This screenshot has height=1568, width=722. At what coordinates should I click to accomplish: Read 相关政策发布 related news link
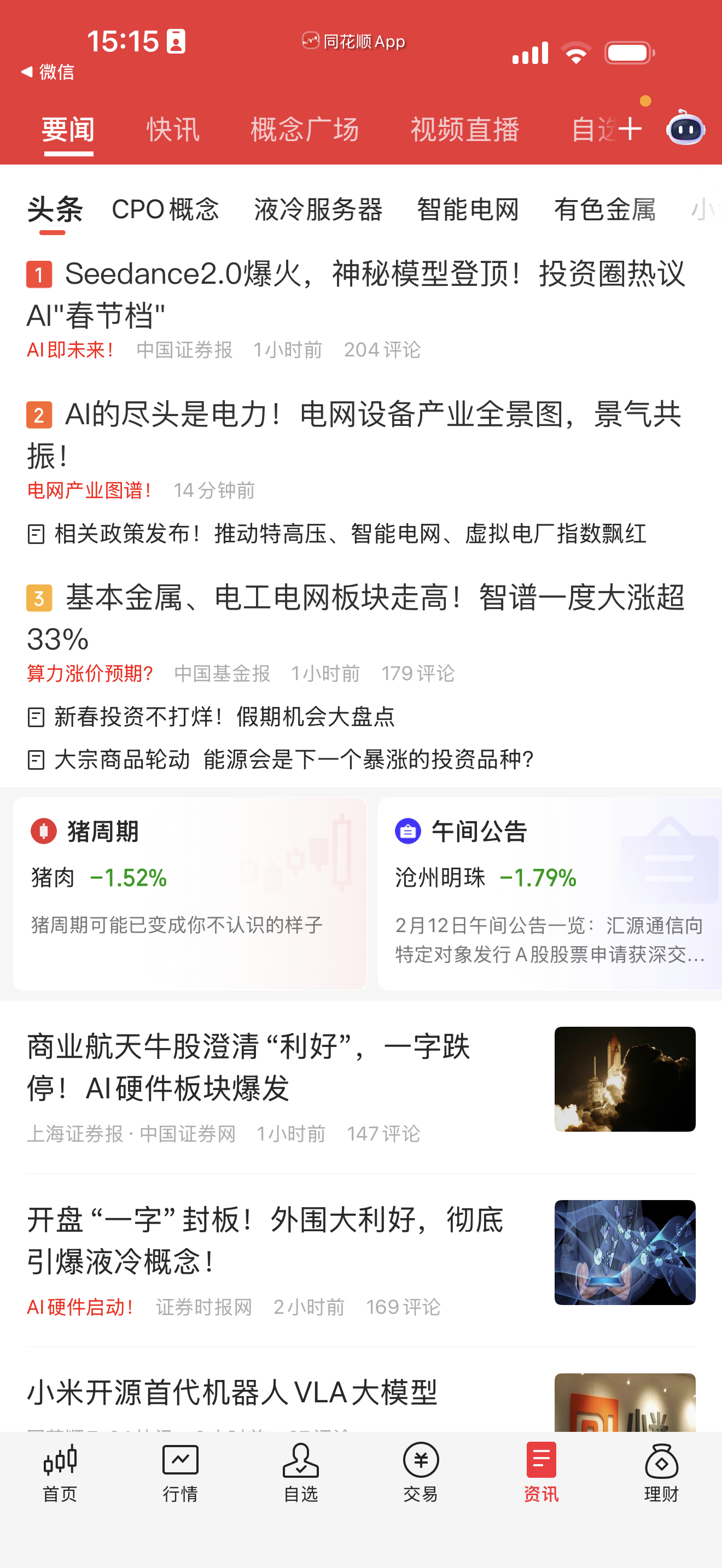[x=350, y=534]
